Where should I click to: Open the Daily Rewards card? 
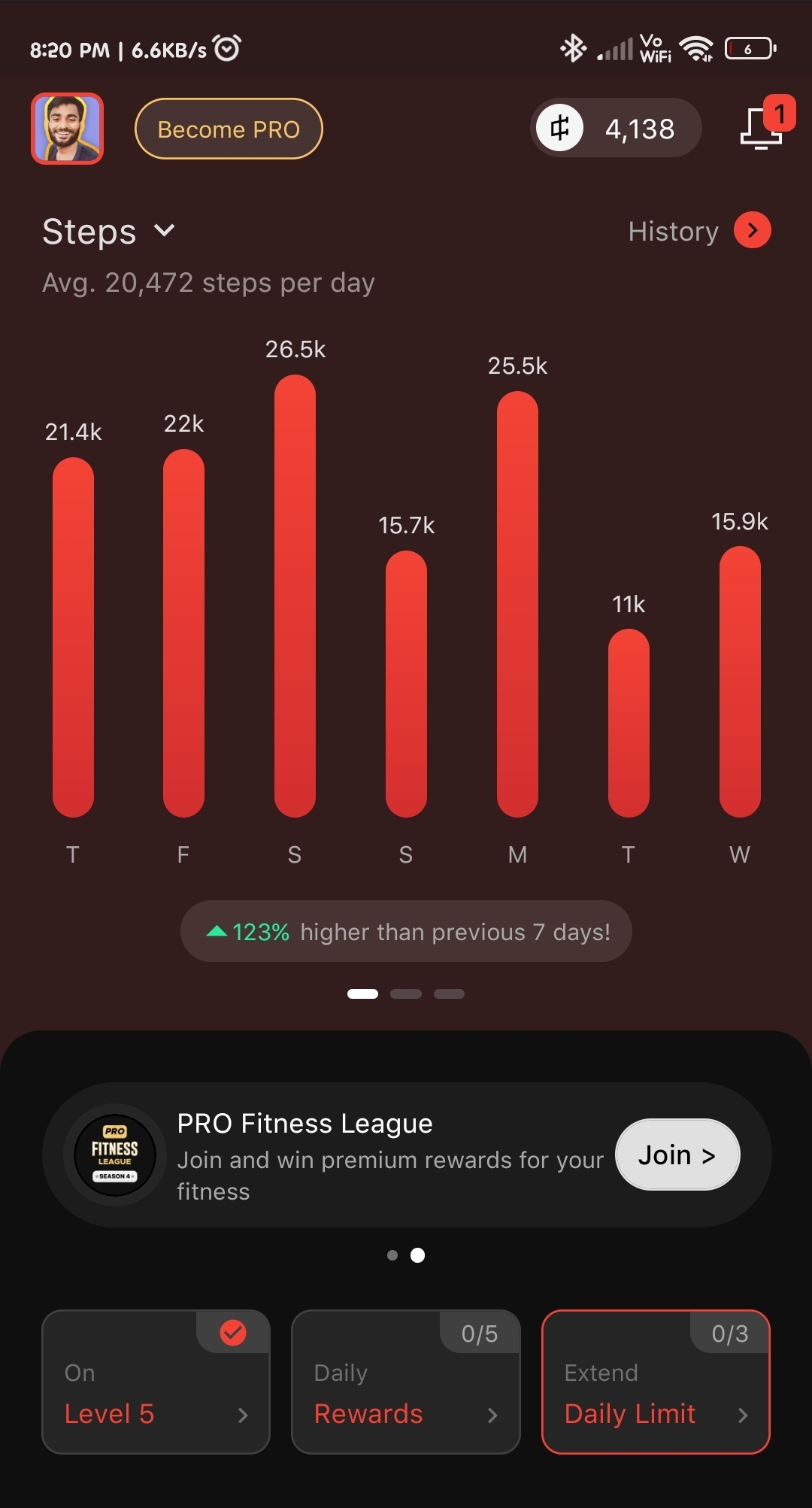pyautogui.click(x=405, y=1382)
